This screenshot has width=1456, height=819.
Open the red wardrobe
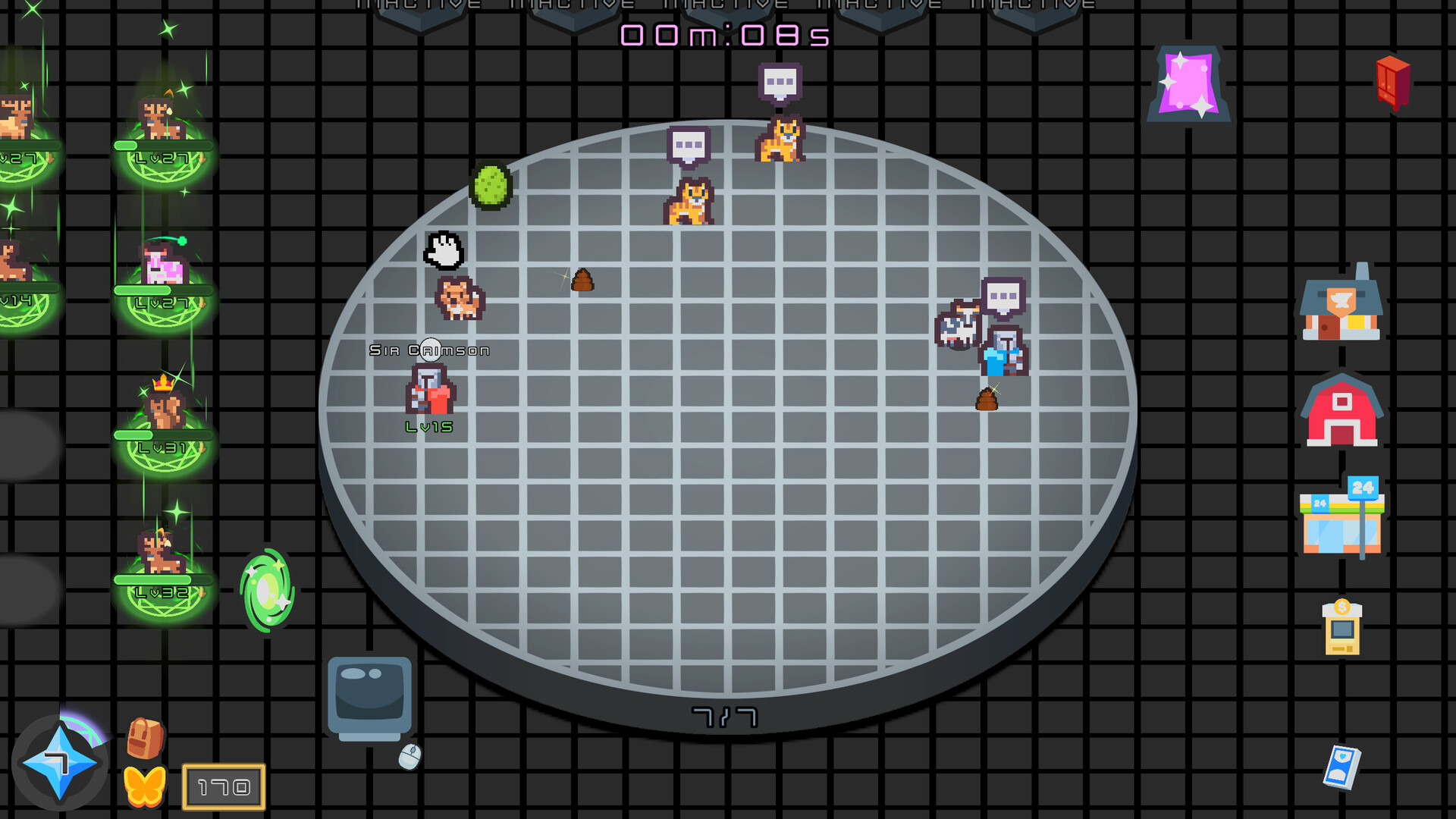click(1393, 83)
